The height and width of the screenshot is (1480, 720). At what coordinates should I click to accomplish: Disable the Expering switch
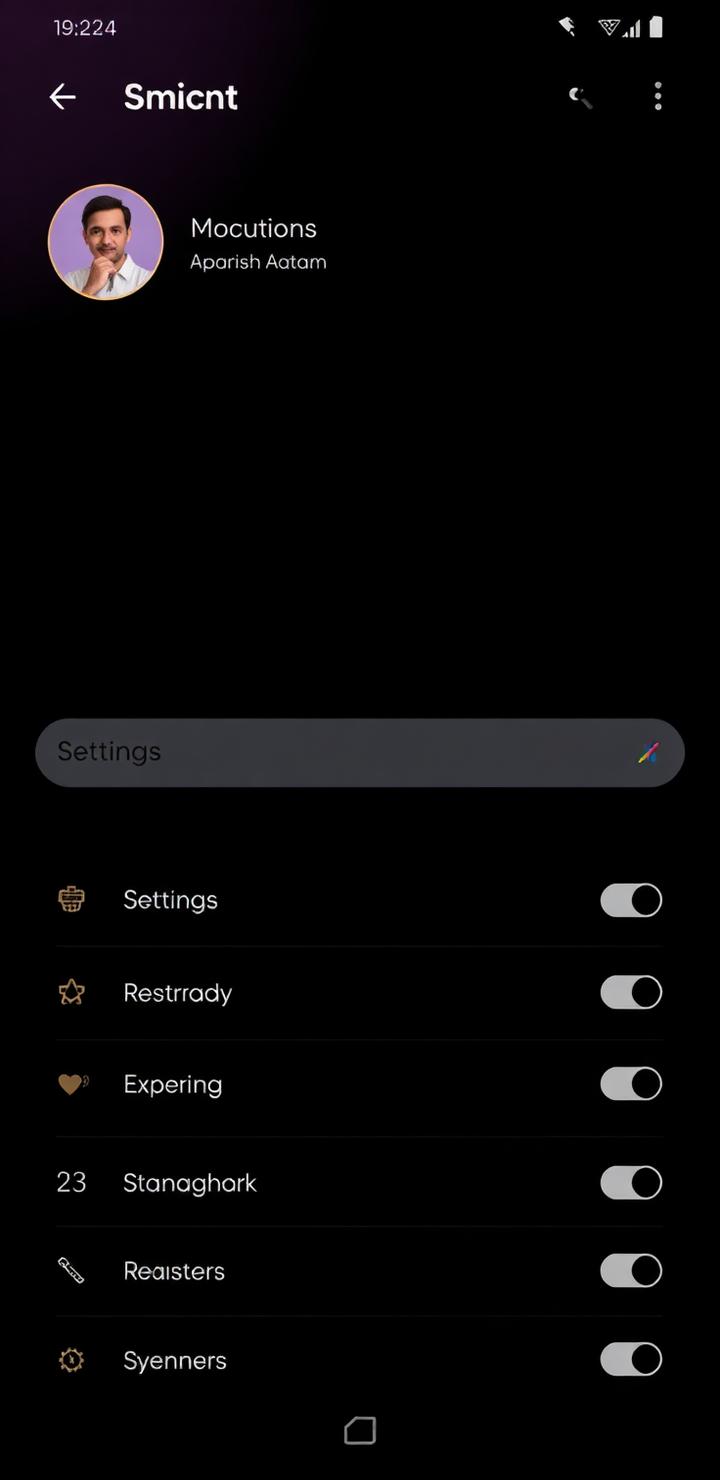(631, 1083)
